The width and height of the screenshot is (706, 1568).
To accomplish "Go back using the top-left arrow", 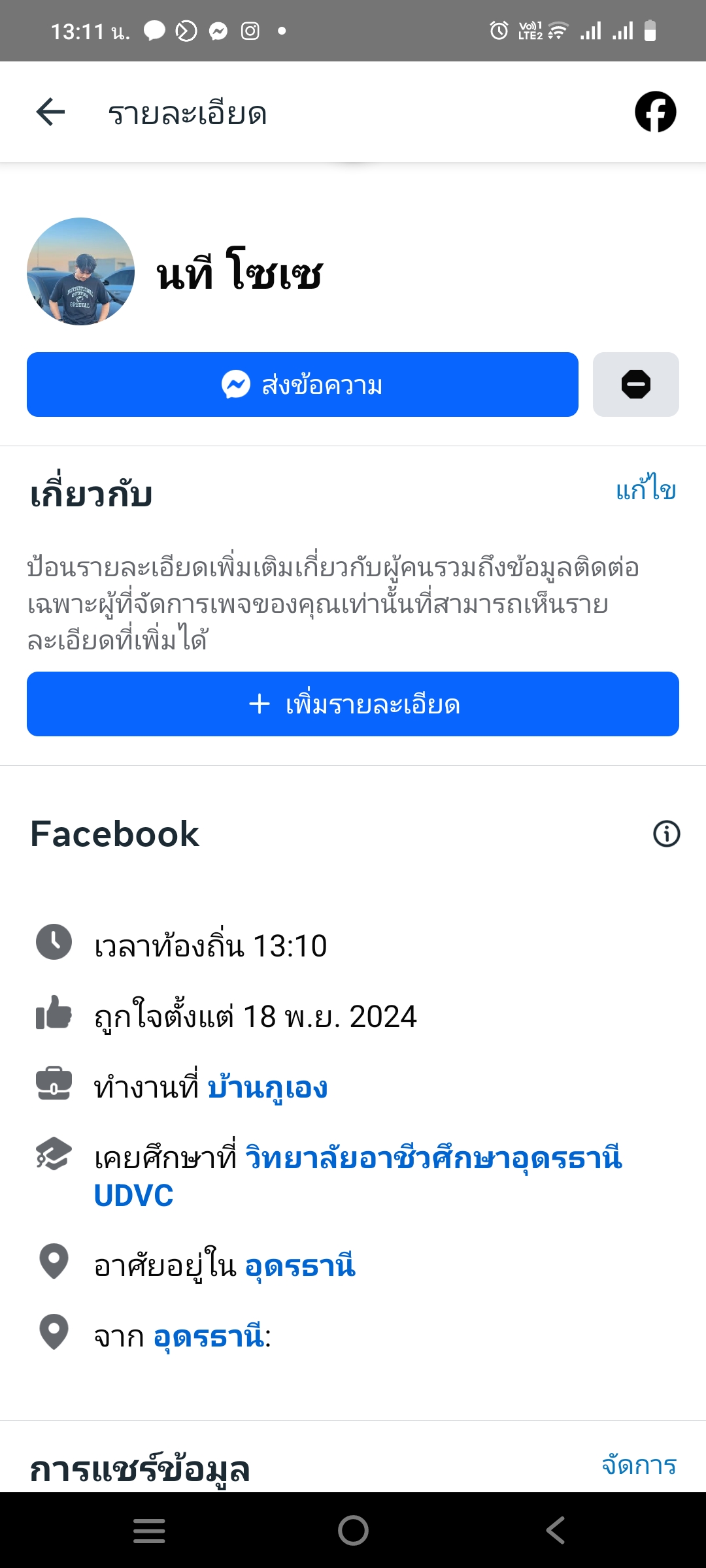I will coord(50,112).
